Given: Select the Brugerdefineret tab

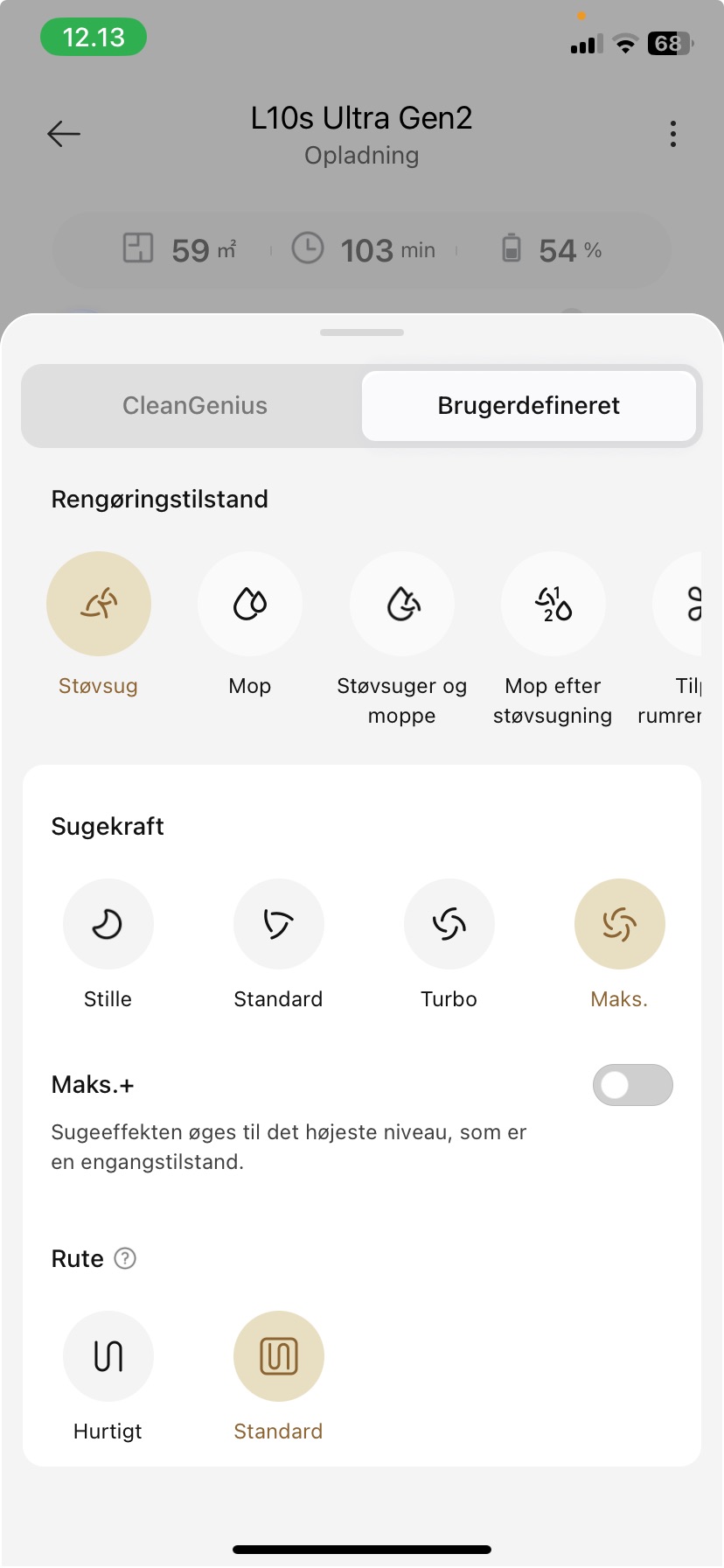Looking at the screenshot, I should coord(529,405).
